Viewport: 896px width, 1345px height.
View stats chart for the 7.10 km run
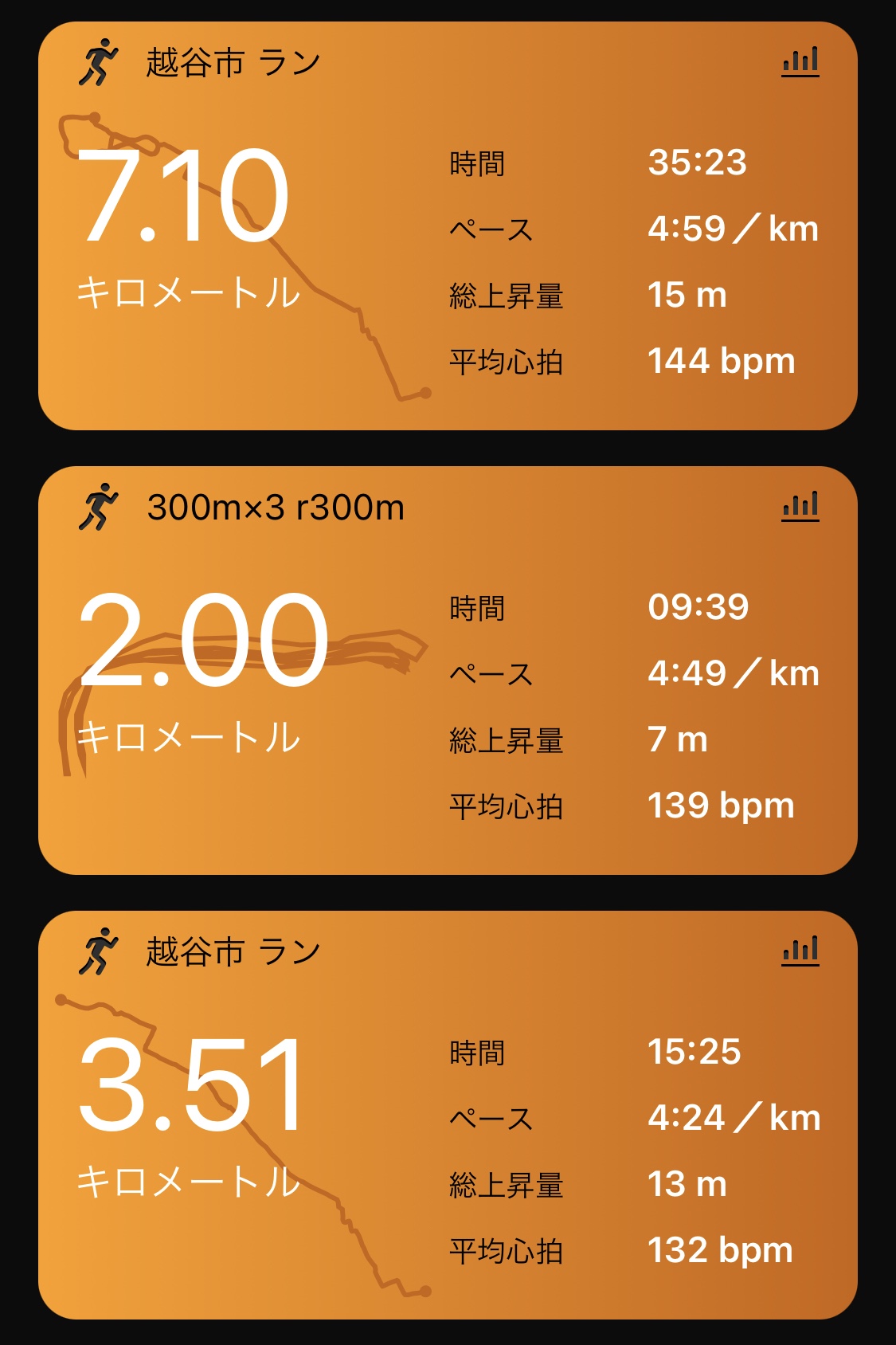[x=800, y=61]
